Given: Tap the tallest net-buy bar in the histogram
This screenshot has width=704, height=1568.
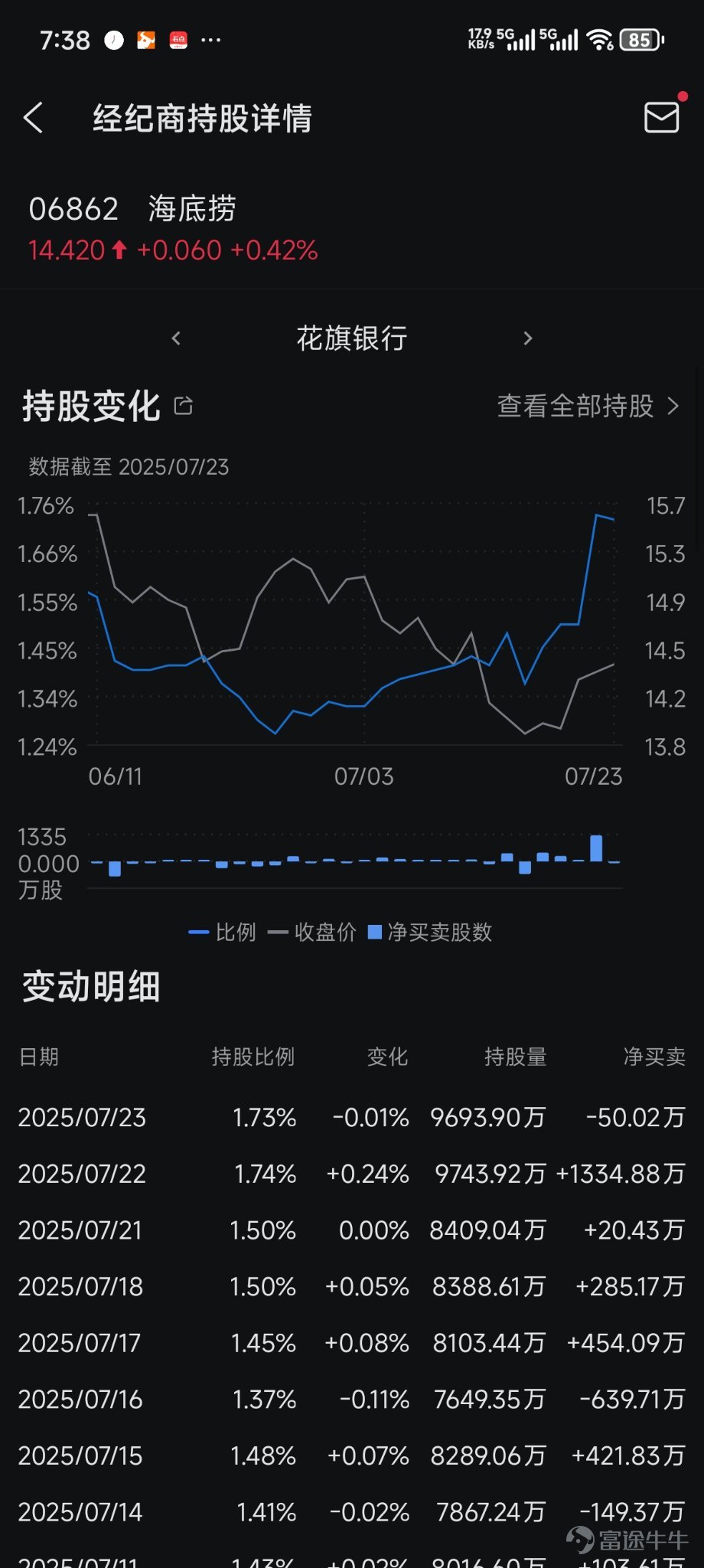Looking at the screenshot, I should pos(595,848).
